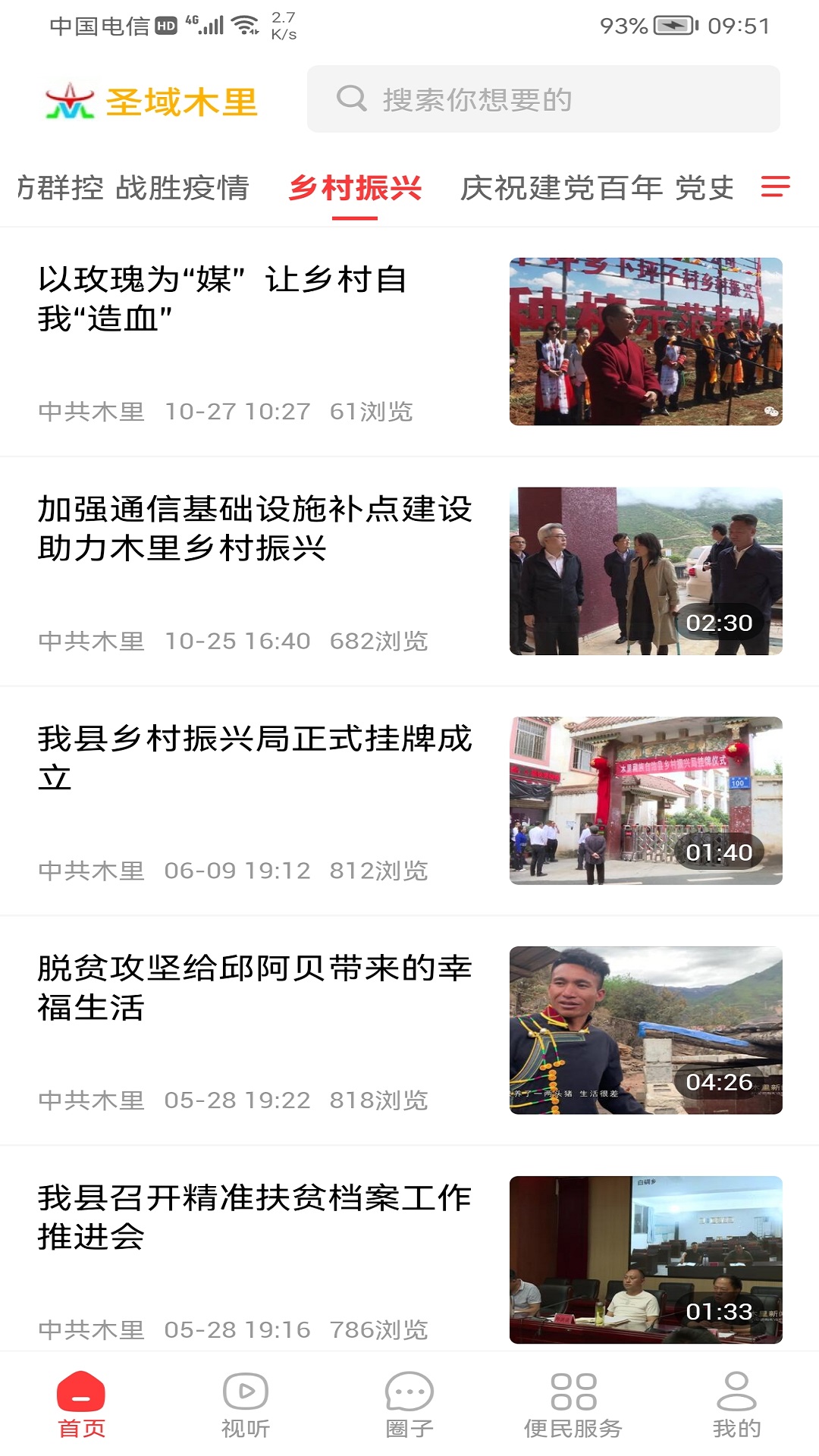
Task: Tap the magnifying glass search icon
Action: pos(352,99)
